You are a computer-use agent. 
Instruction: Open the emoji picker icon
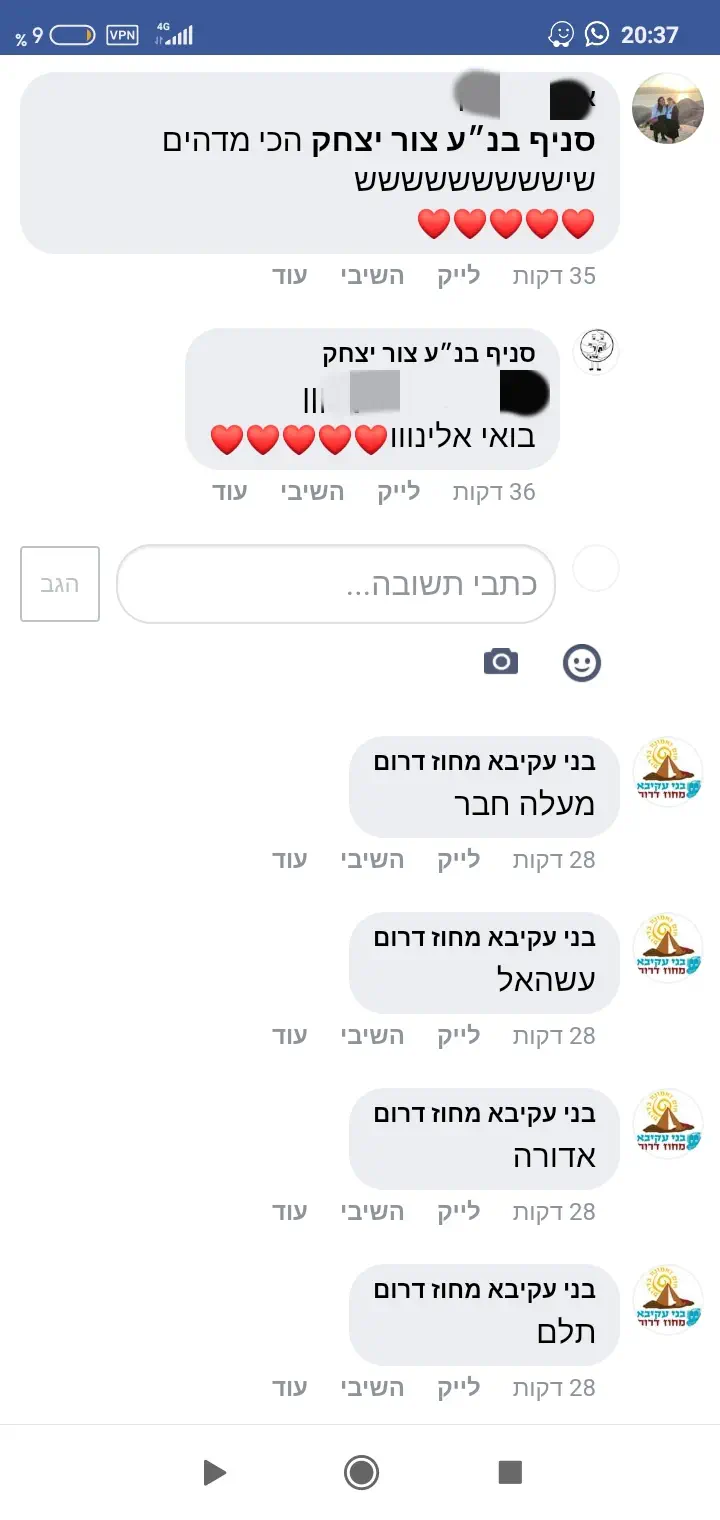tap(581, 662)
